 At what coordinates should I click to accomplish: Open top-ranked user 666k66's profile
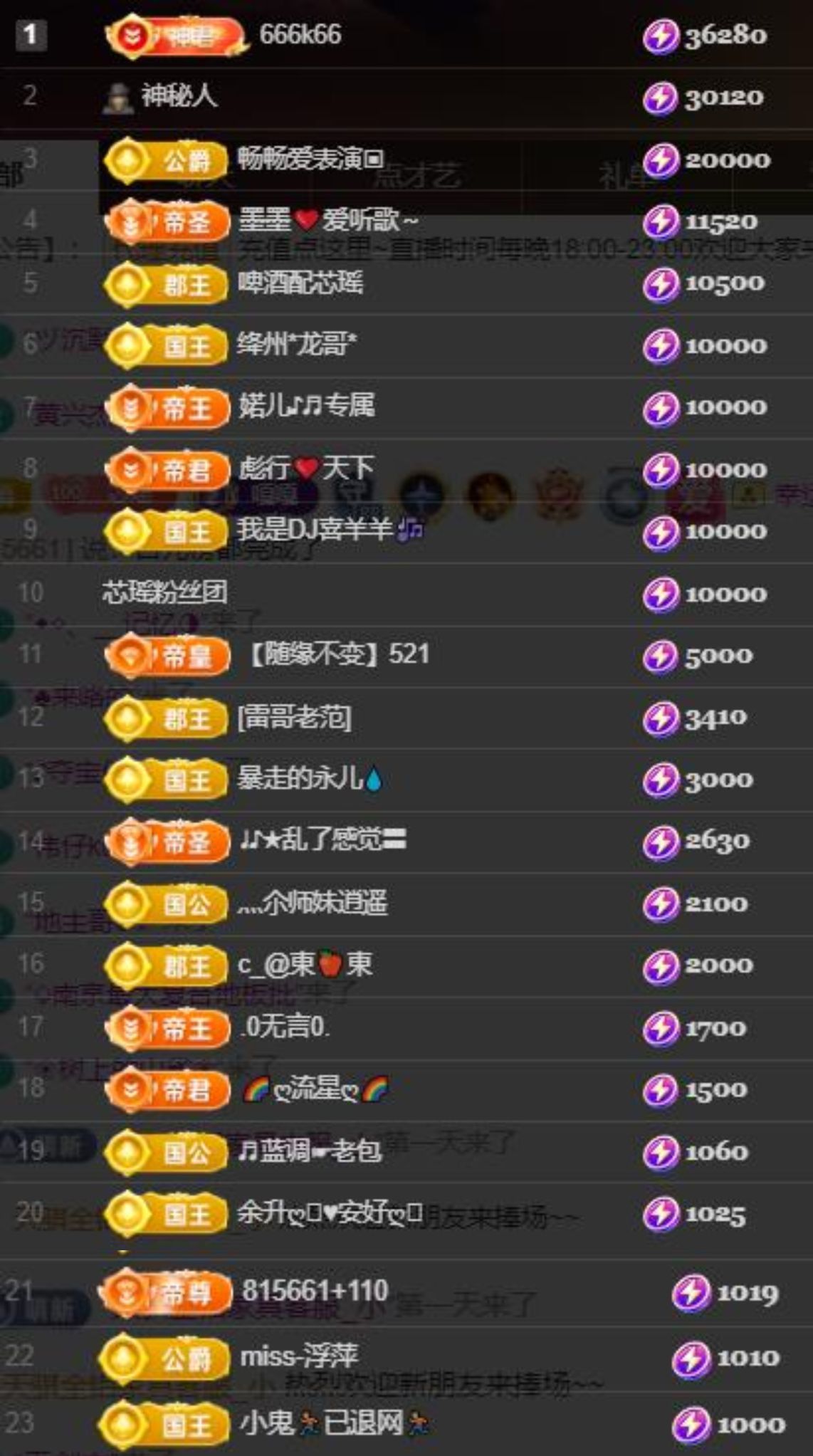(x=300, y=35)
